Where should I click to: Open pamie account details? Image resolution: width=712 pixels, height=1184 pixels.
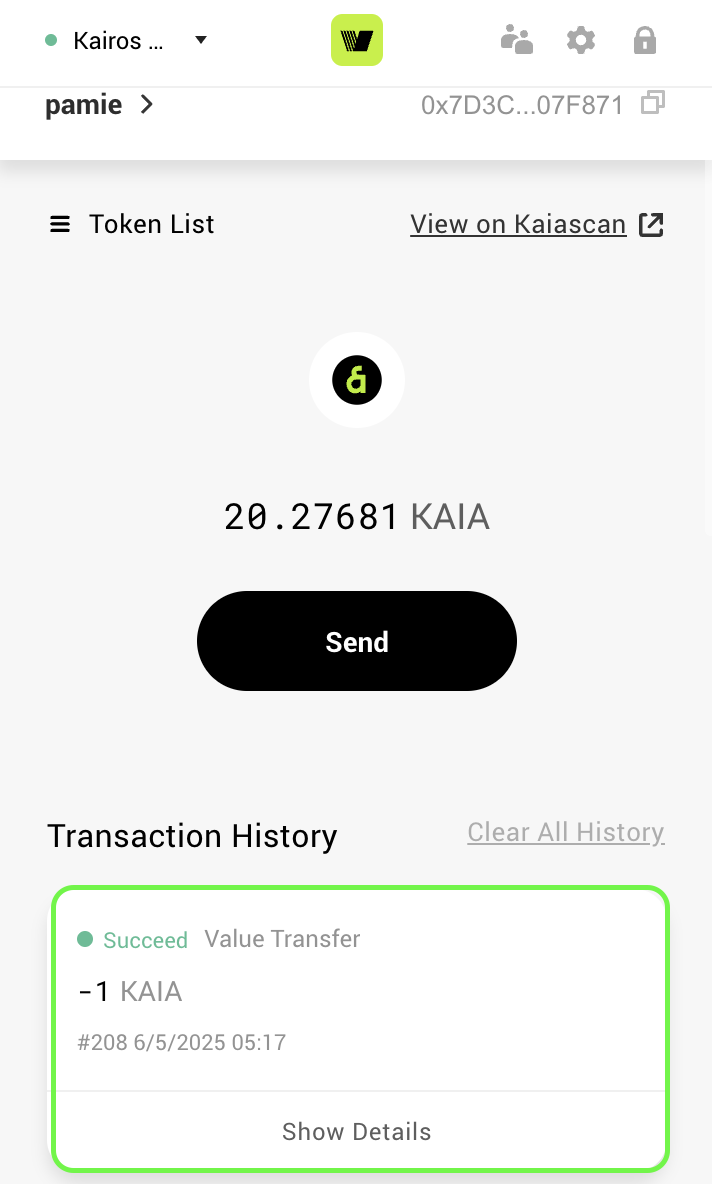(99, 105)
